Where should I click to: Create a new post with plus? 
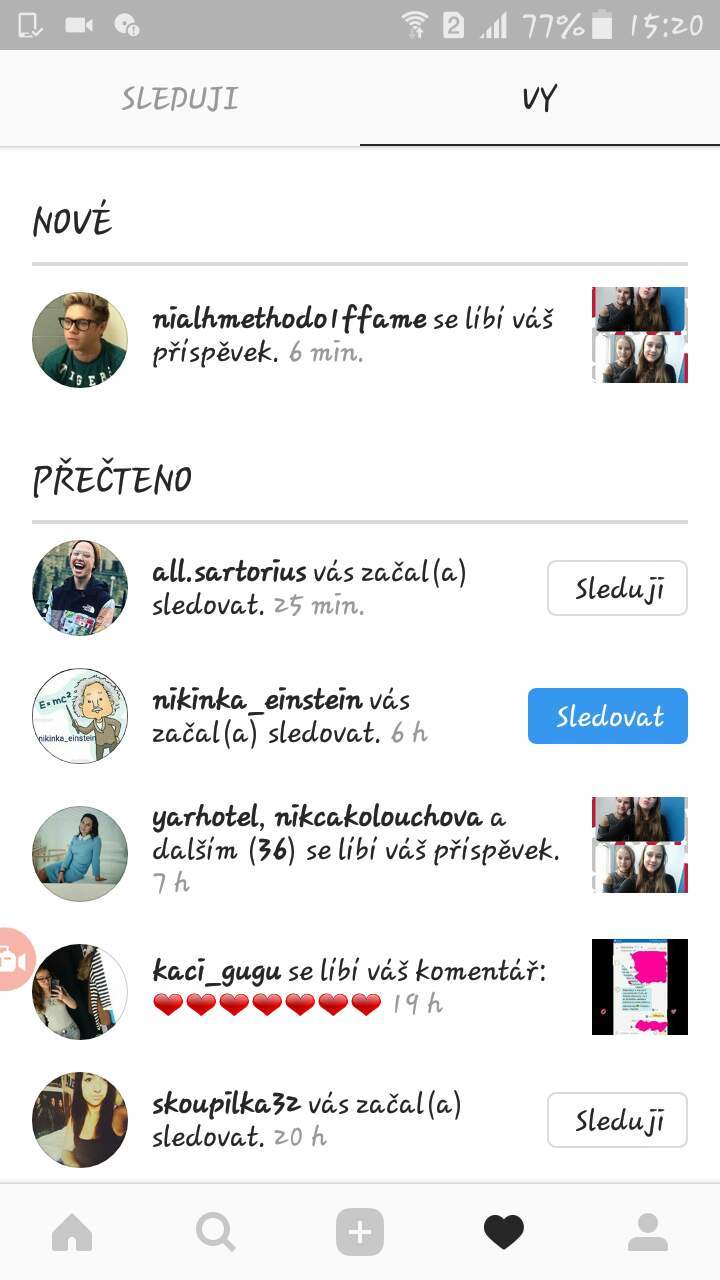tap(360, 1232)
